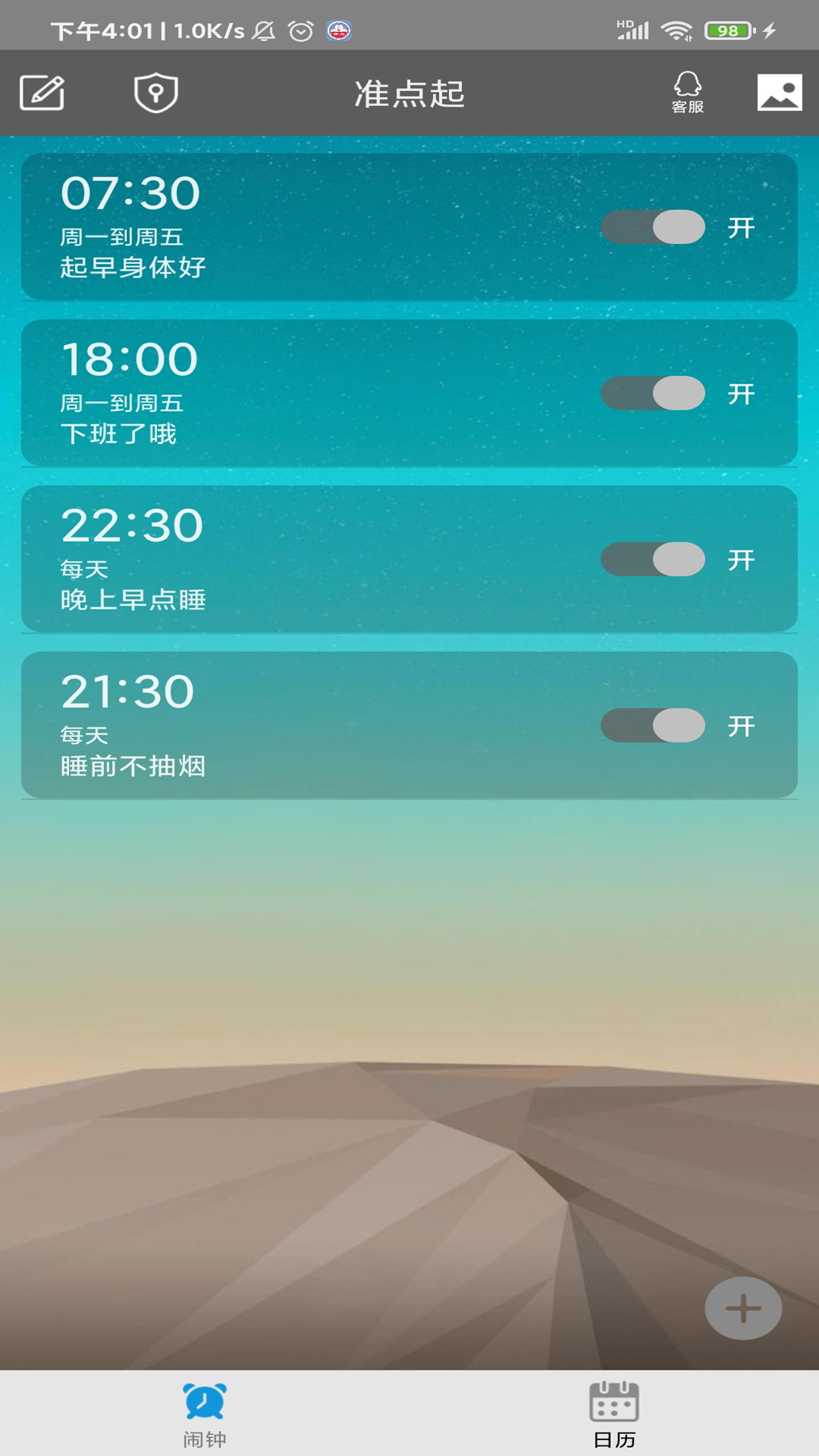Screen dimensions: 819x1456
Task: Open 客服 customer service via QQ icon
Action: coord(686,93)
